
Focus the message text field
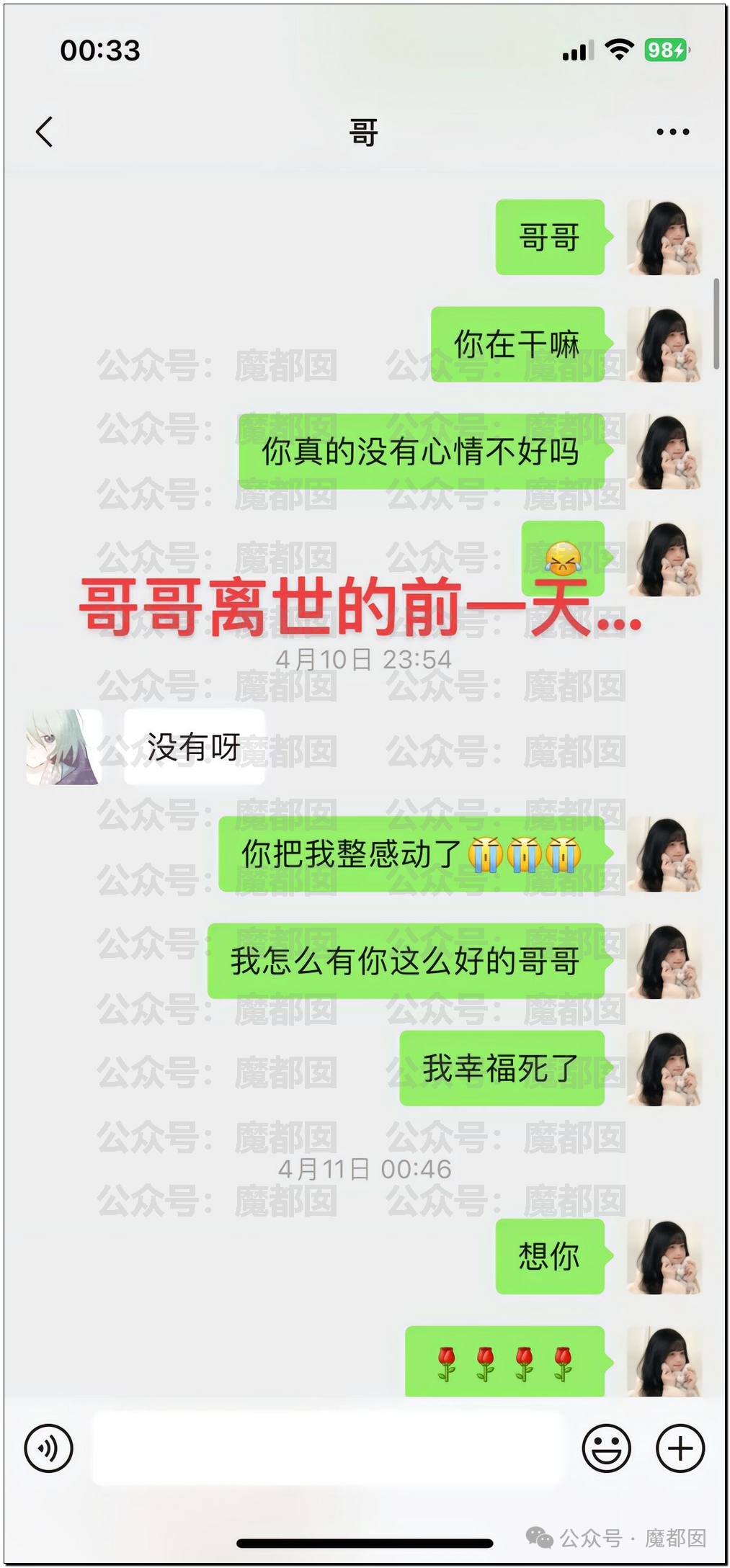[328, 1448]
